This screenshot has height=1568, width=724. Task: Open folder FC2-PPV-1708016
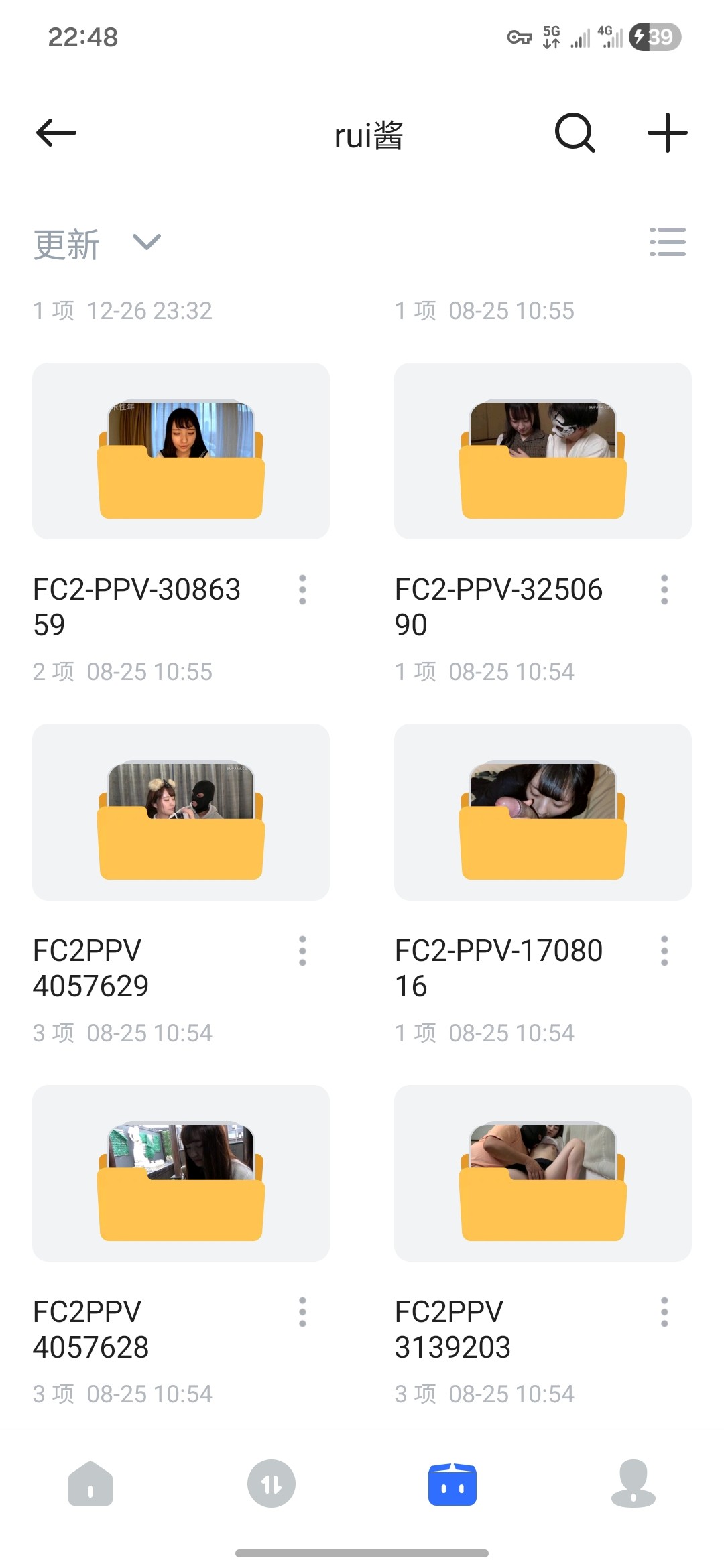click(x=543, y=812)
